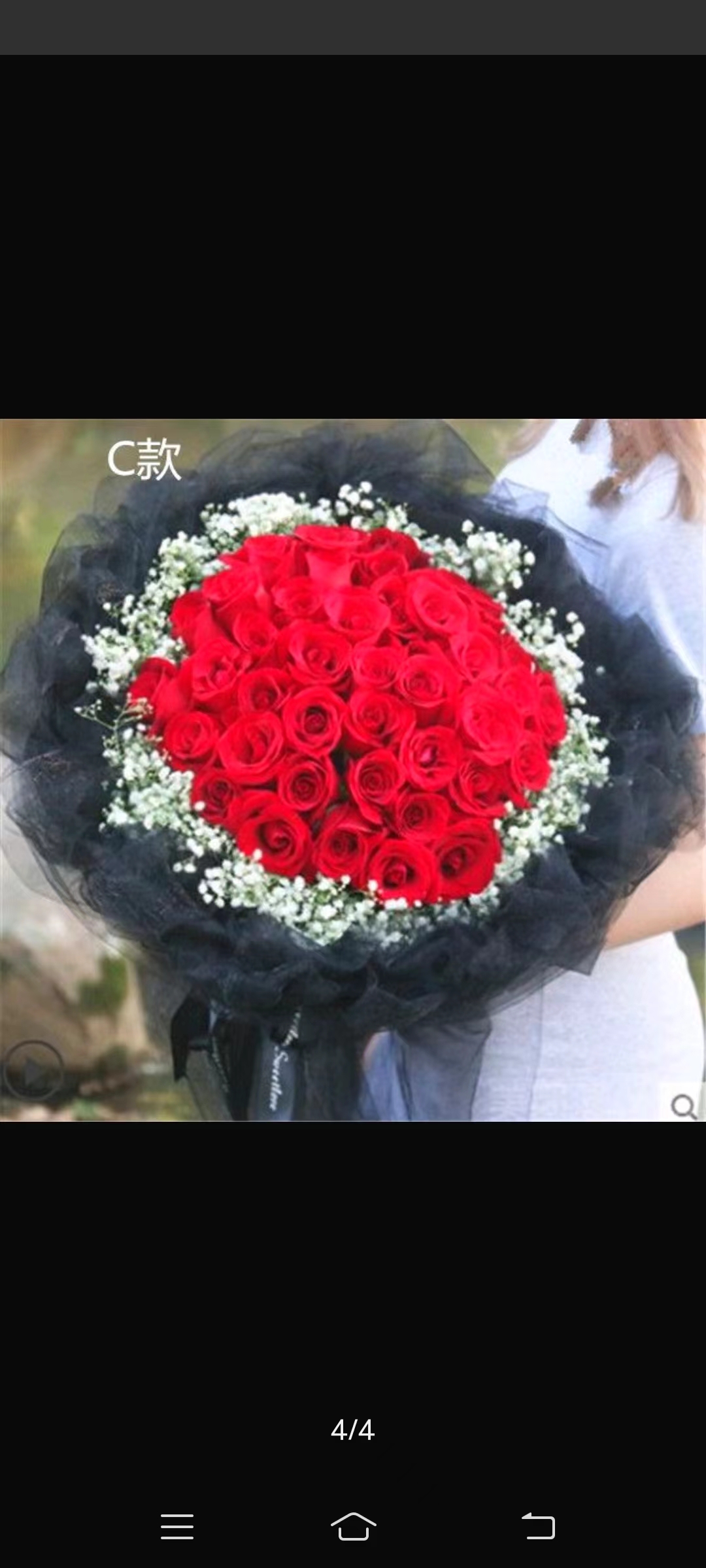
Task: Tap the C款 bouquet photo in viewer
Action: click(353, 770)
